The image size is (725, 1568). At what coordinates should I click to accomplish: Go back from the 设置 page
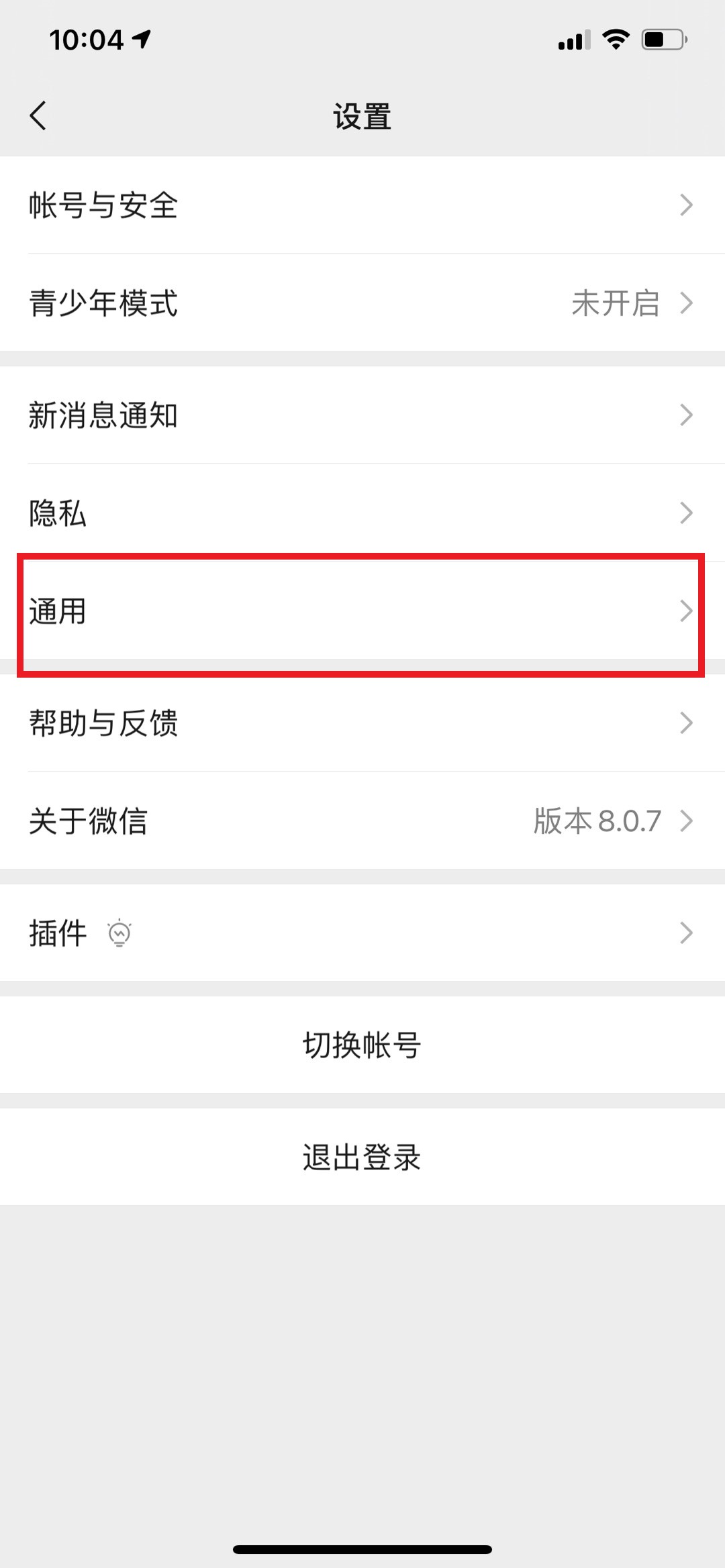38,115
